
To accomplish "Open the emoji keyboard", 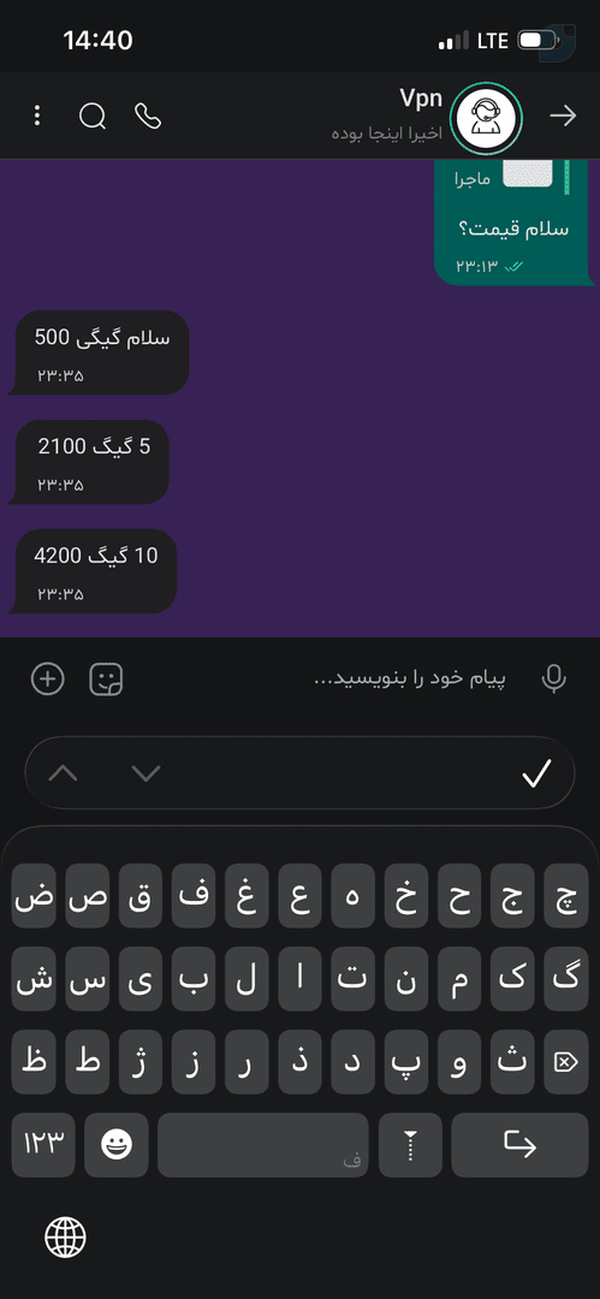I will [x=117, y=1144].
